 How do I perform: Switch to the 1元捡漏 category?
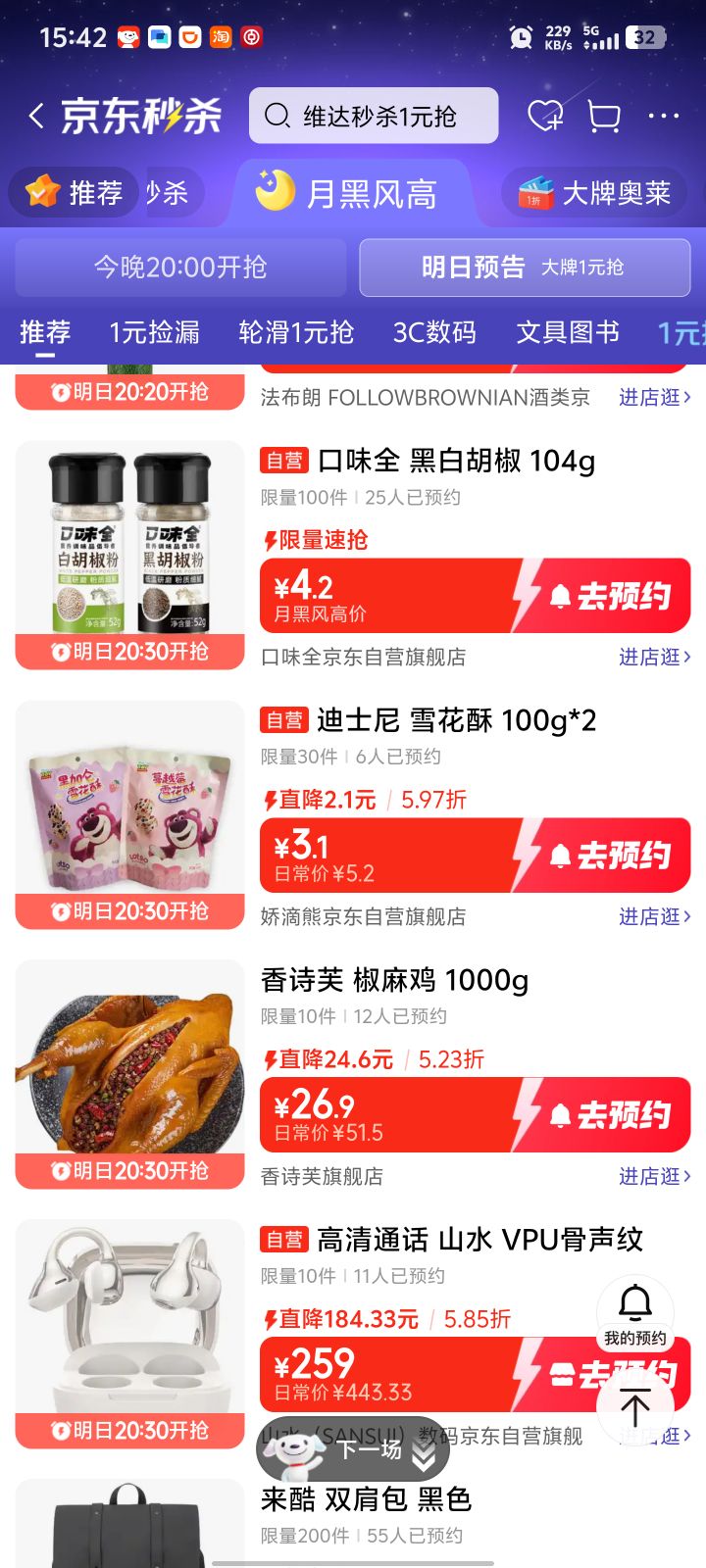click(x=155, y=332)
